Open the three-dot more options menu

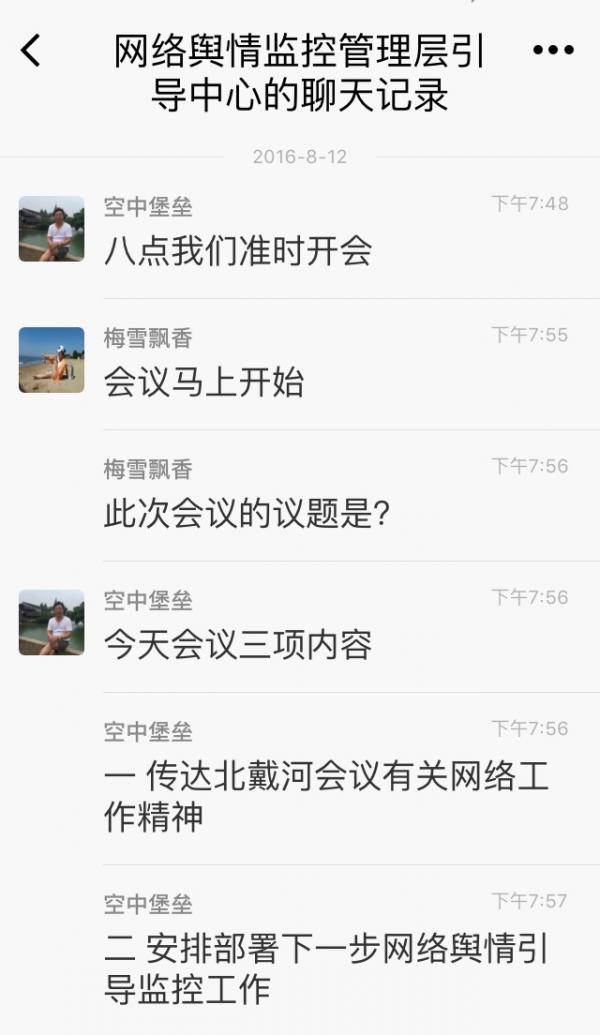[553, 50]
